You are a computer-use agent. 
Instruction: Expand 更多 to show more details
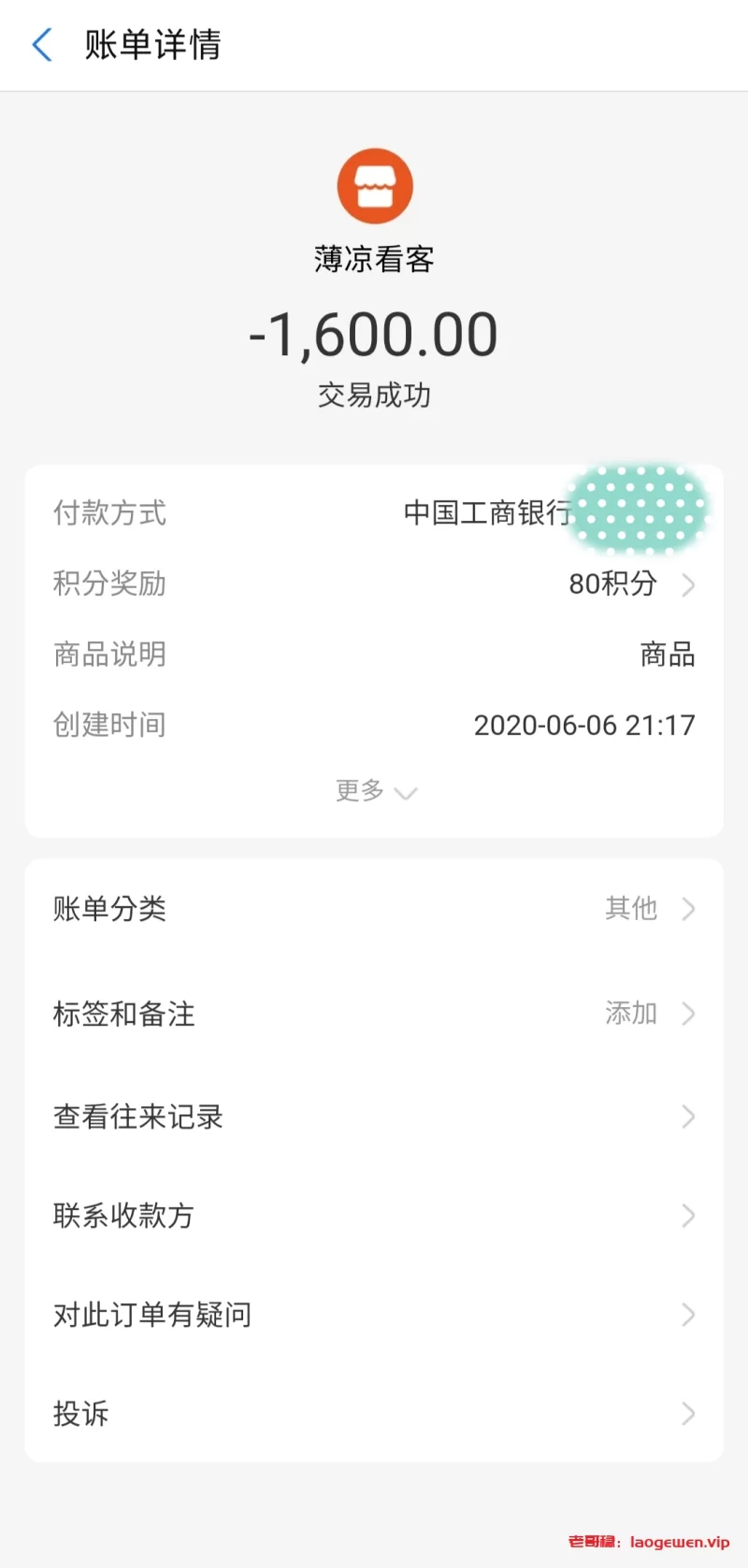375,791
